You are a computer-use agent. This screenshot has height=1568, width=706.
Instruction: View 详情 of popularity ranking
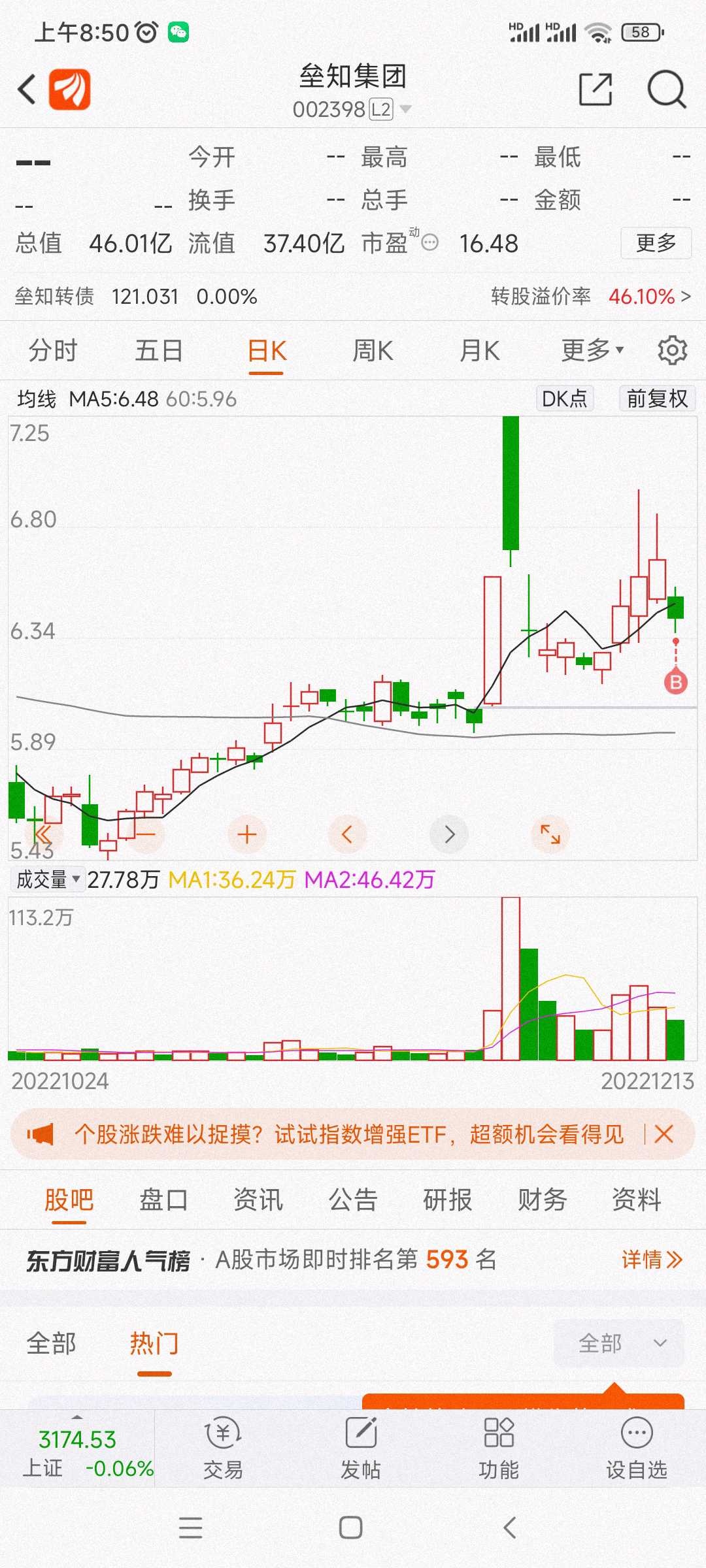click(x=652, y=1259)
